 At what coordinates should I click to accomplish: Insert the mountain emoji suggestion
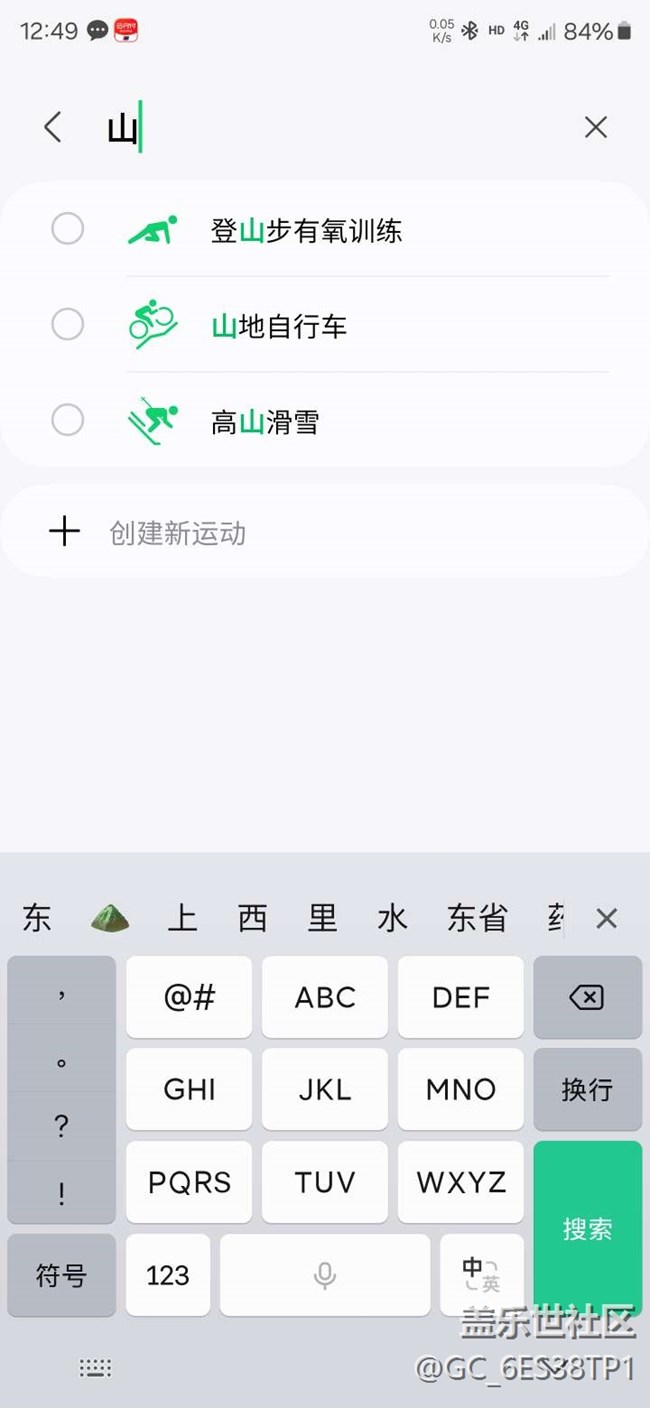click(x=110, y=918)
